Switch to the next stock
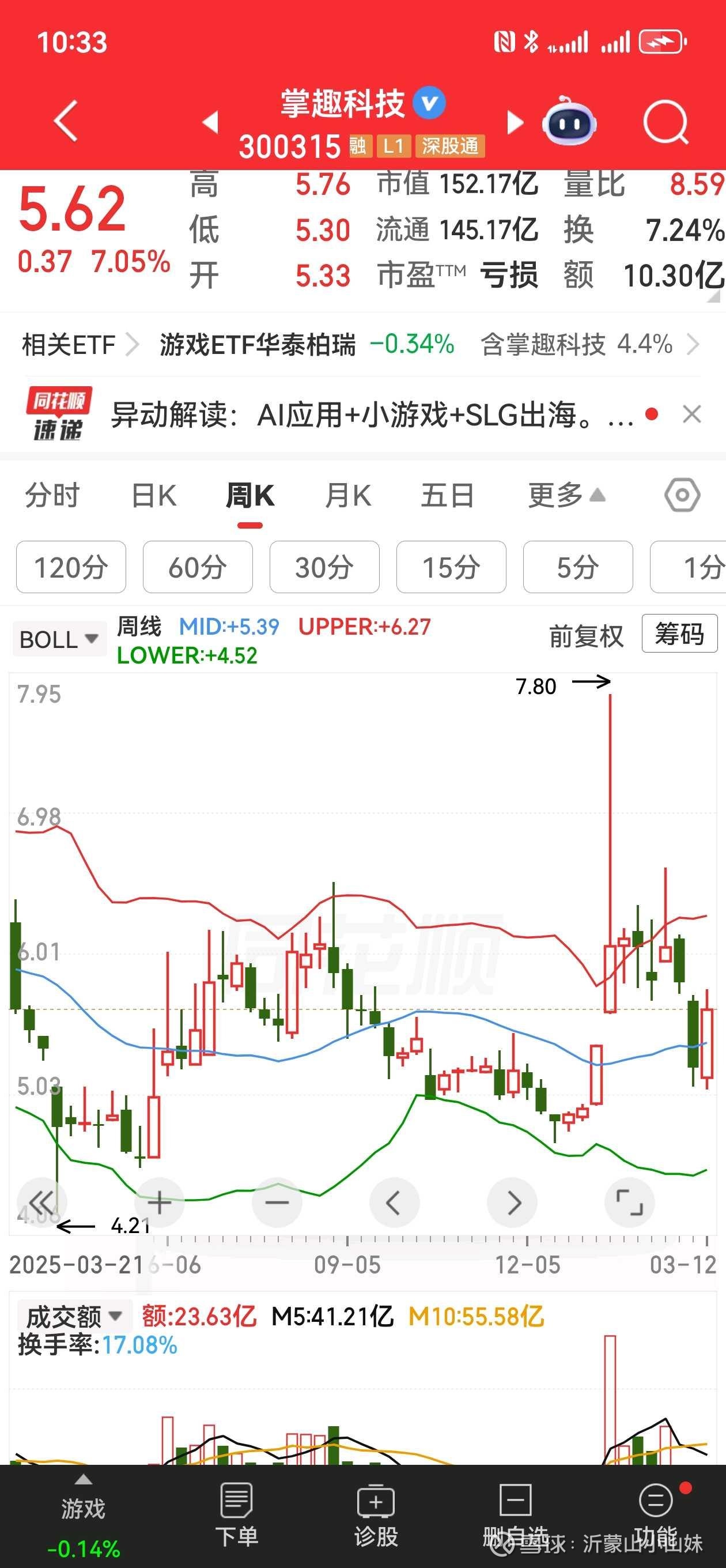726x1568 pixels. coord(515,122)
